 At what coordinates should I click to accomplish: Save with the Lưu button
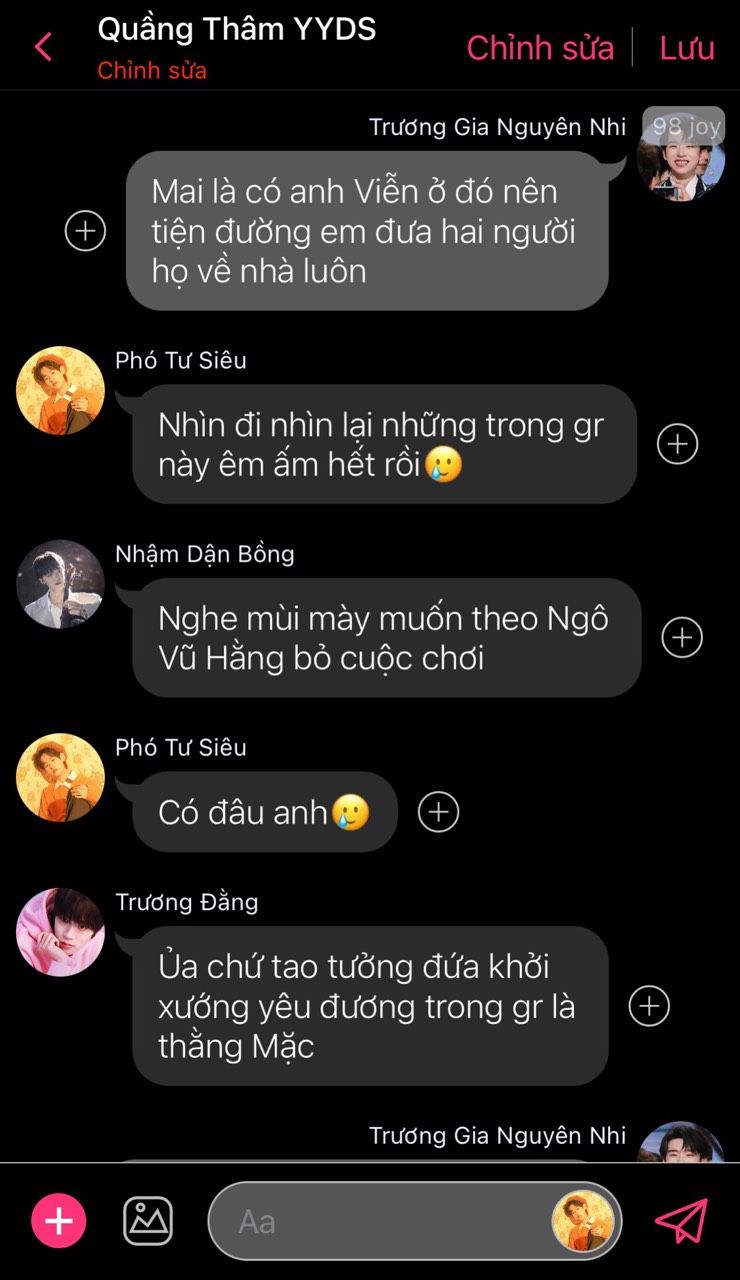point(687,47)
